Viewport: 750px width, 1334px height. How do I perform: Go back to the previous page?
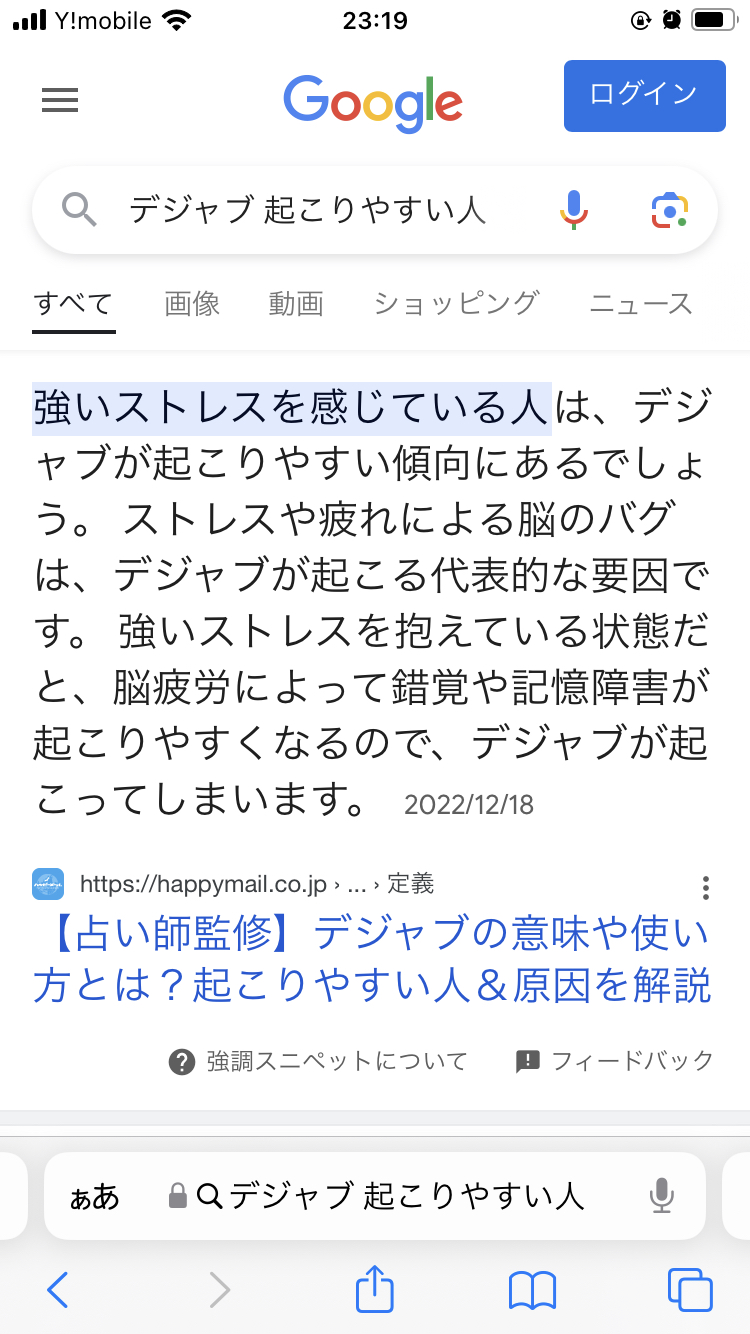point(58,1290)
